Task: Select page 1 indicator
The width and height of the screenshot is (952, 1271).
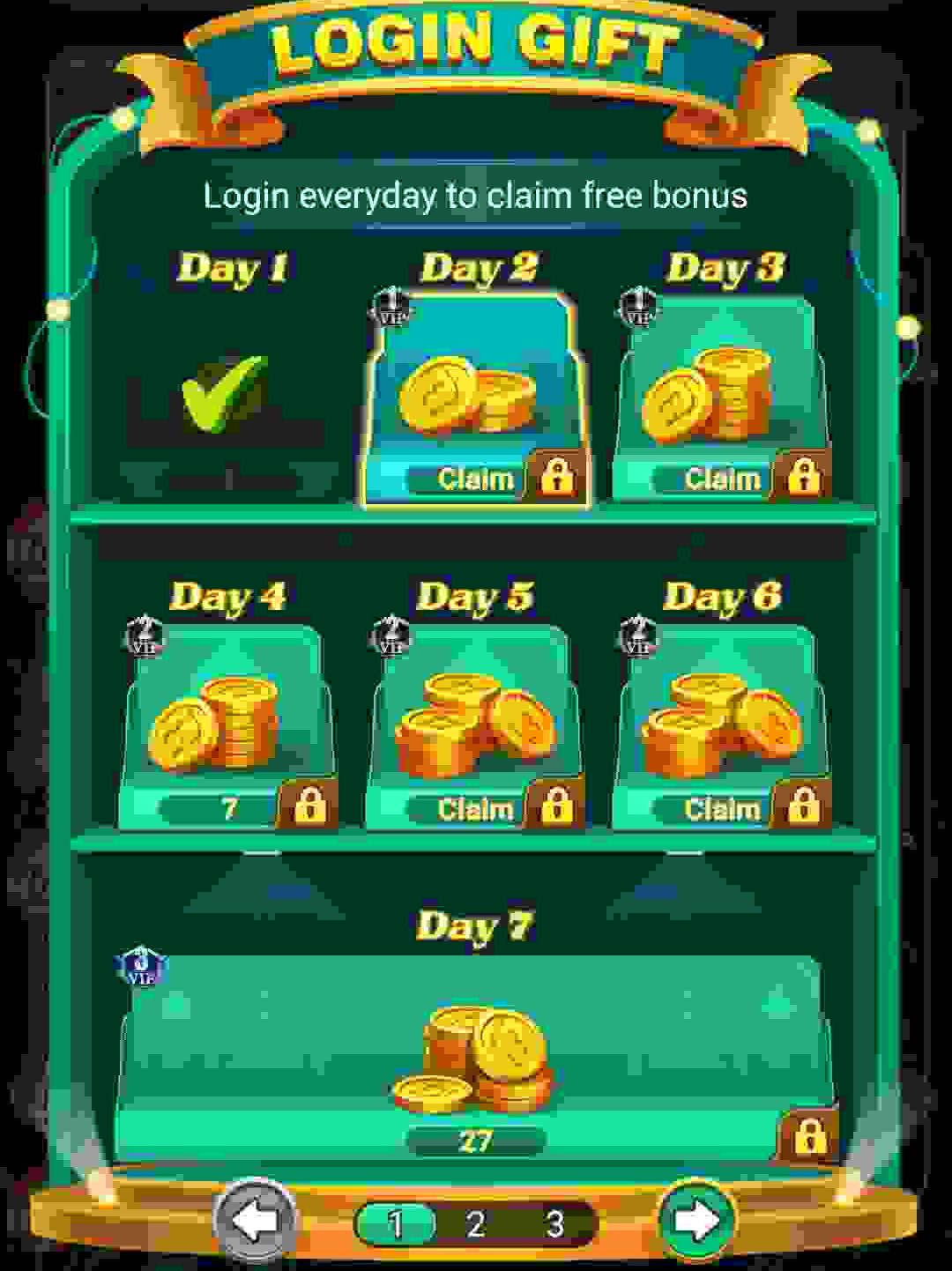Action: point(396,1224)
